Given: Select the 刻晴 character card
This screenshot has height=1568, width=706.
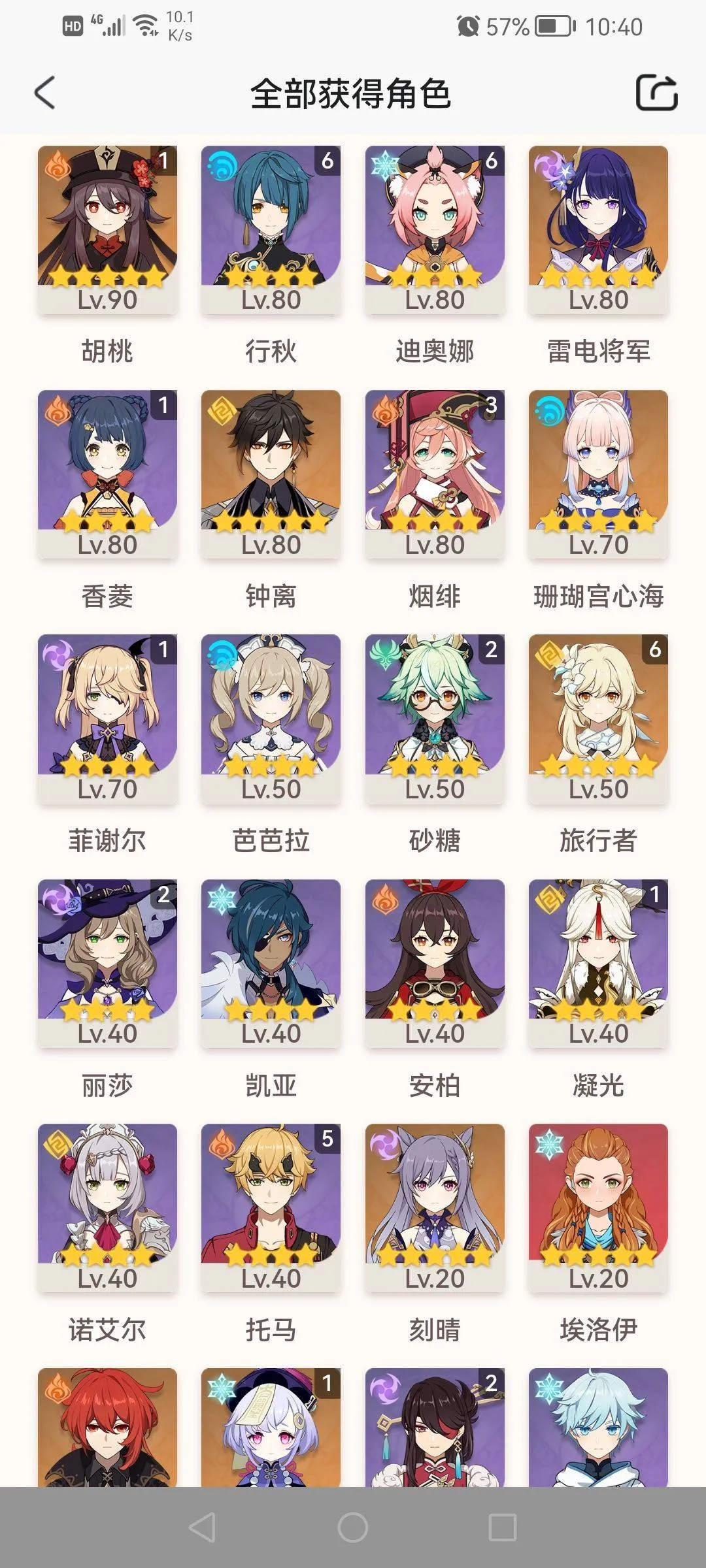Looking at the screenshot, I should coord(435,1207).
